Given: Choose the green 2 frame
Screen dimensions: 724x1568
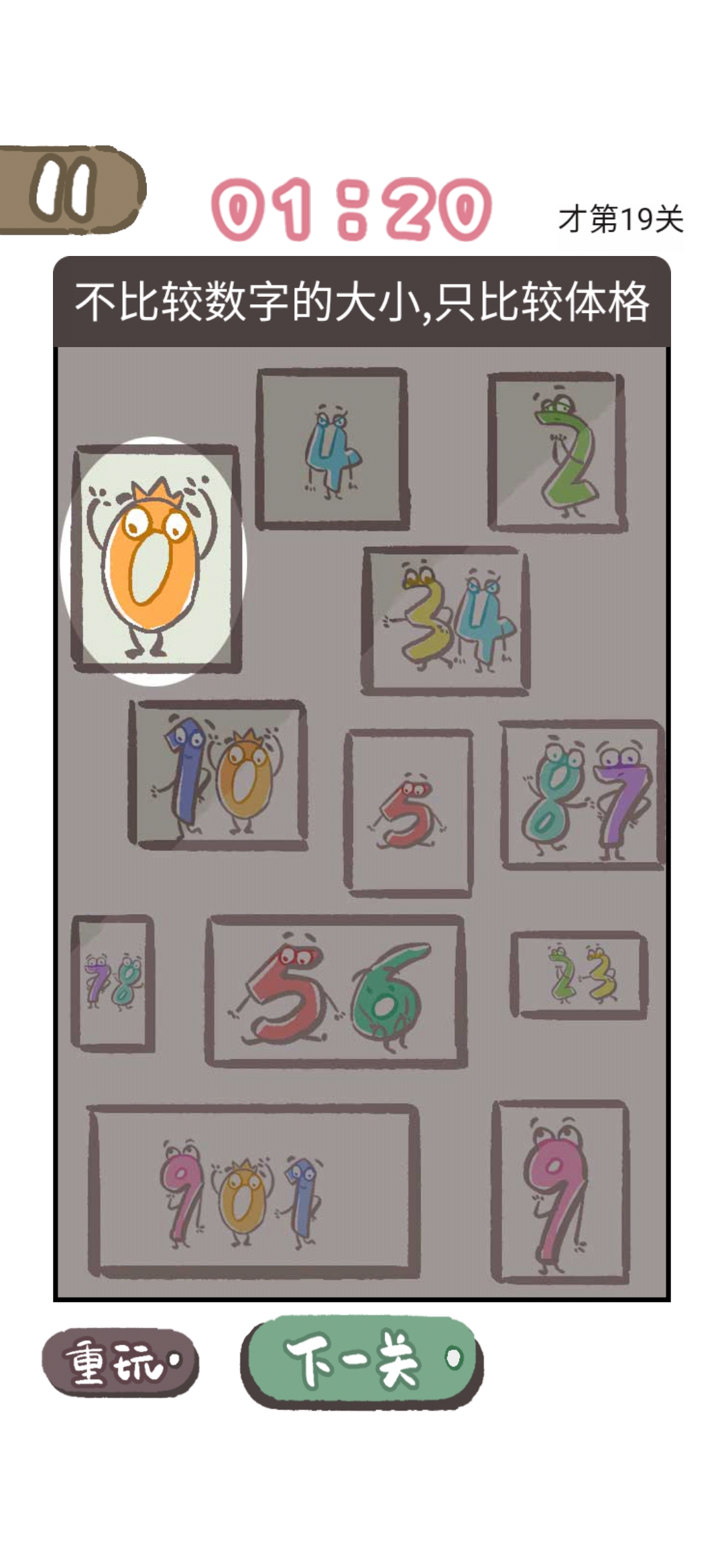Looking at the screenshot, I should point(558,453).
